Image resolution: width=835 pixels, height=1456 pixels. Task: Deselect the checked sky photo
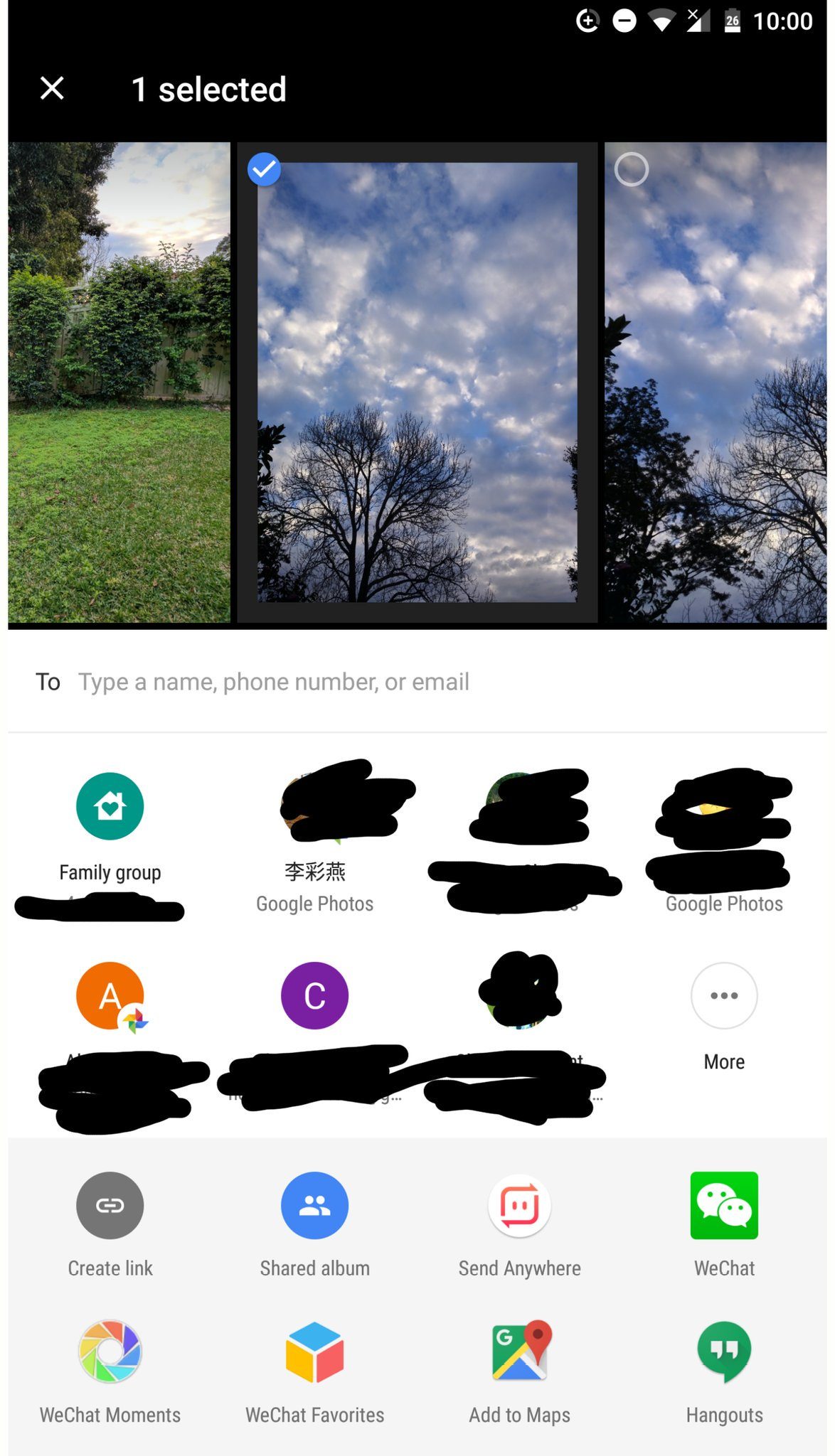click(264, 169)
